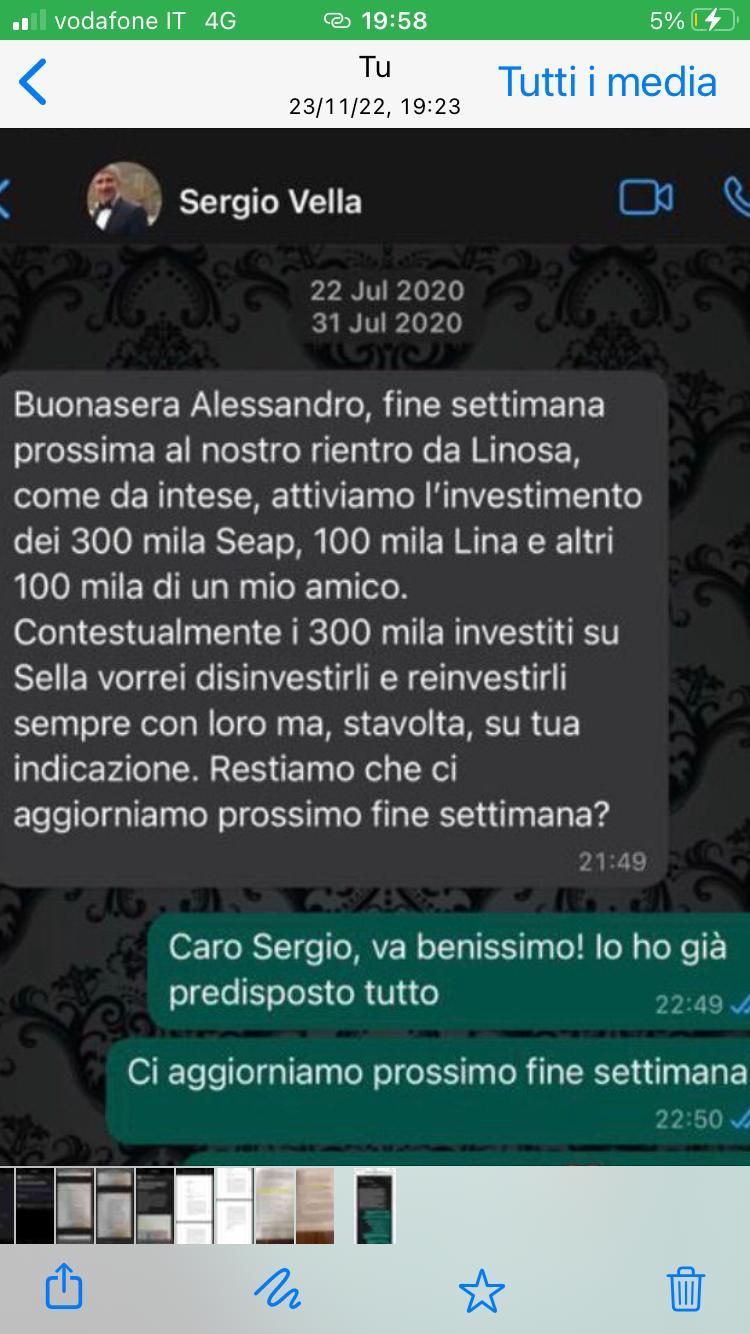Screen dimensions: 750x1334
Task: Star this media item
Action: 481,1289
